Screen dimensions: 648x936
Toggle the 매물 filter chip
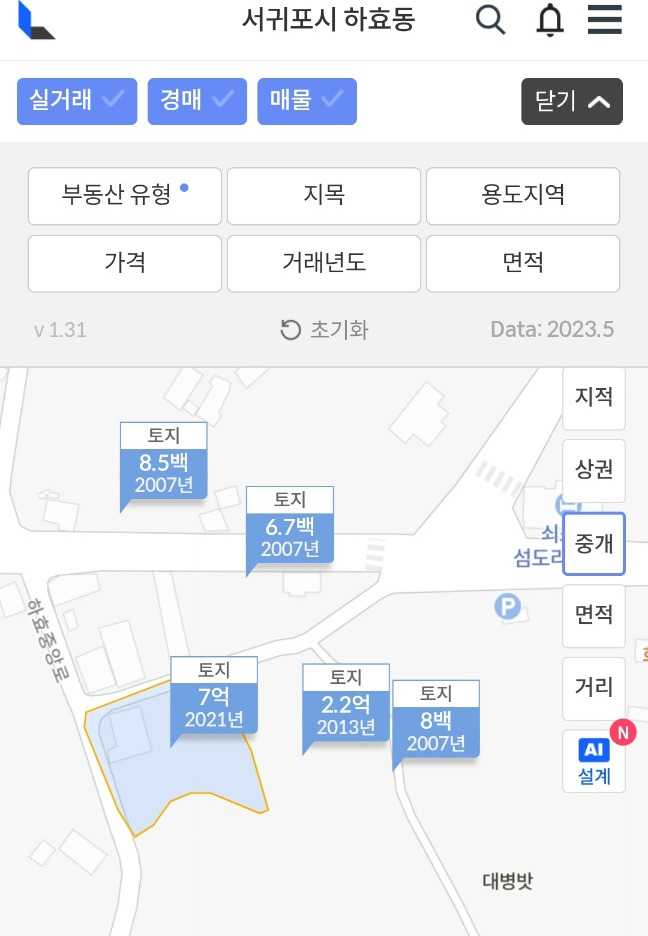pos(307,101)
